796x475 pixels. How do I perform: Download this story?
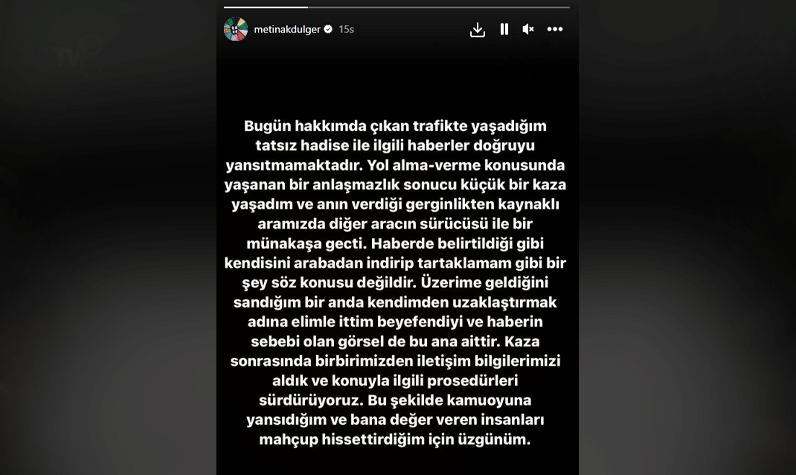(x=478, y=30)
